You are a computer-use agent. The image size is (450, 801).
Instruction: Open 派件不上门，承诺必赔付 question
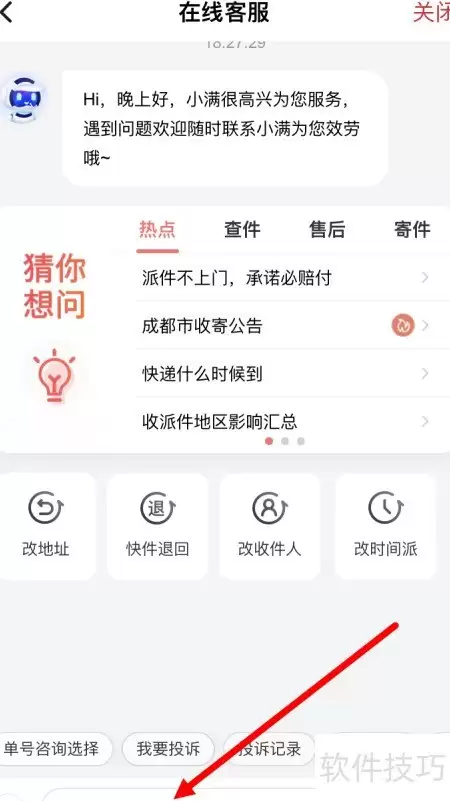[287, 278]
